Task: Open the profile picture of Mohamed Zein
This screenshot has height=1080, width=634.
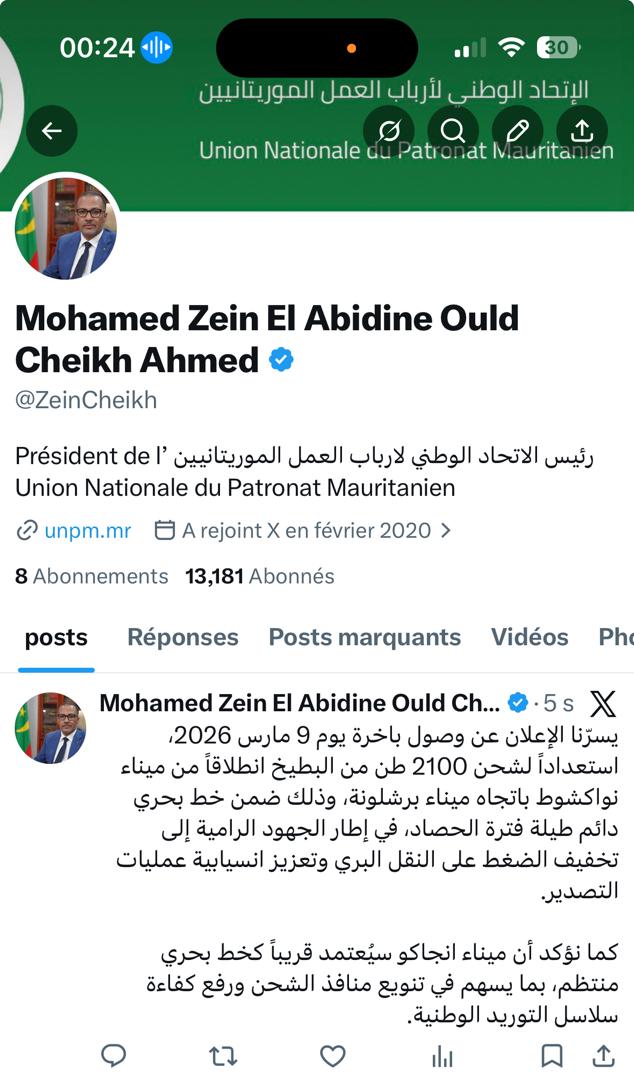Action: (66, 229)
